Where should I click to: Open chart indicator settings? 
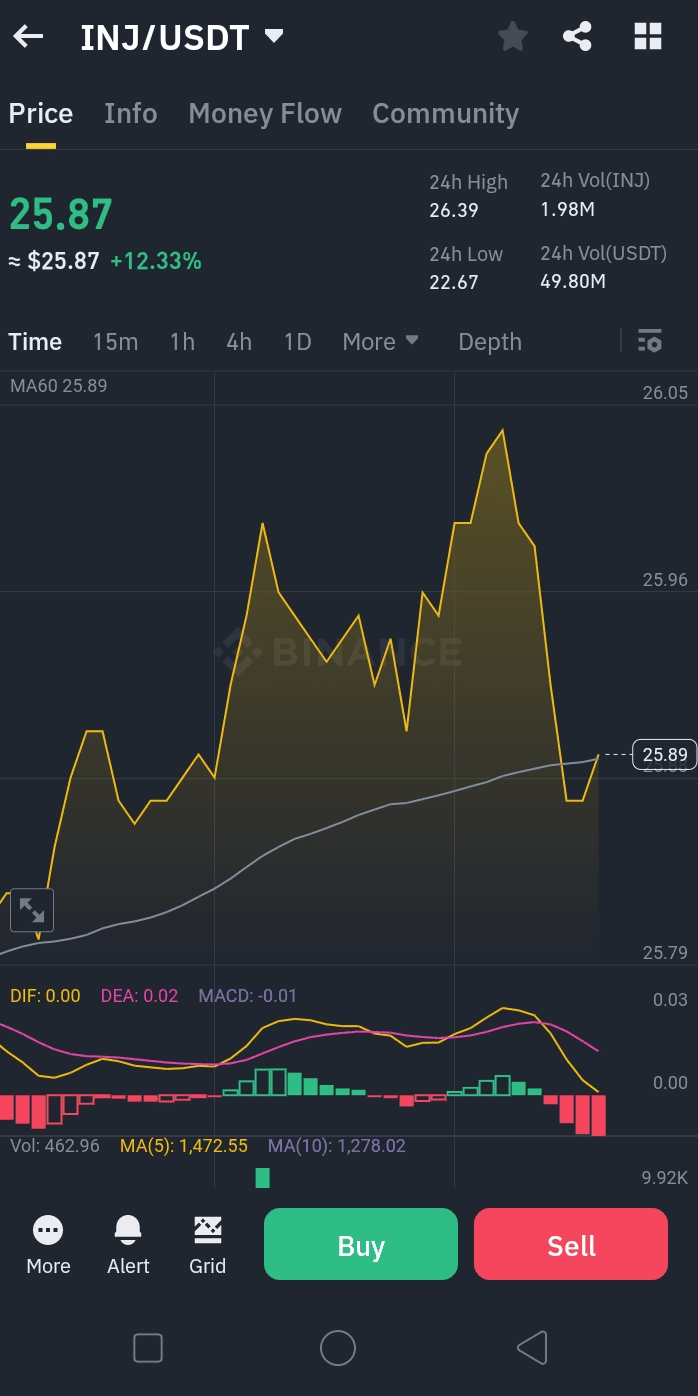pos(650,341)
